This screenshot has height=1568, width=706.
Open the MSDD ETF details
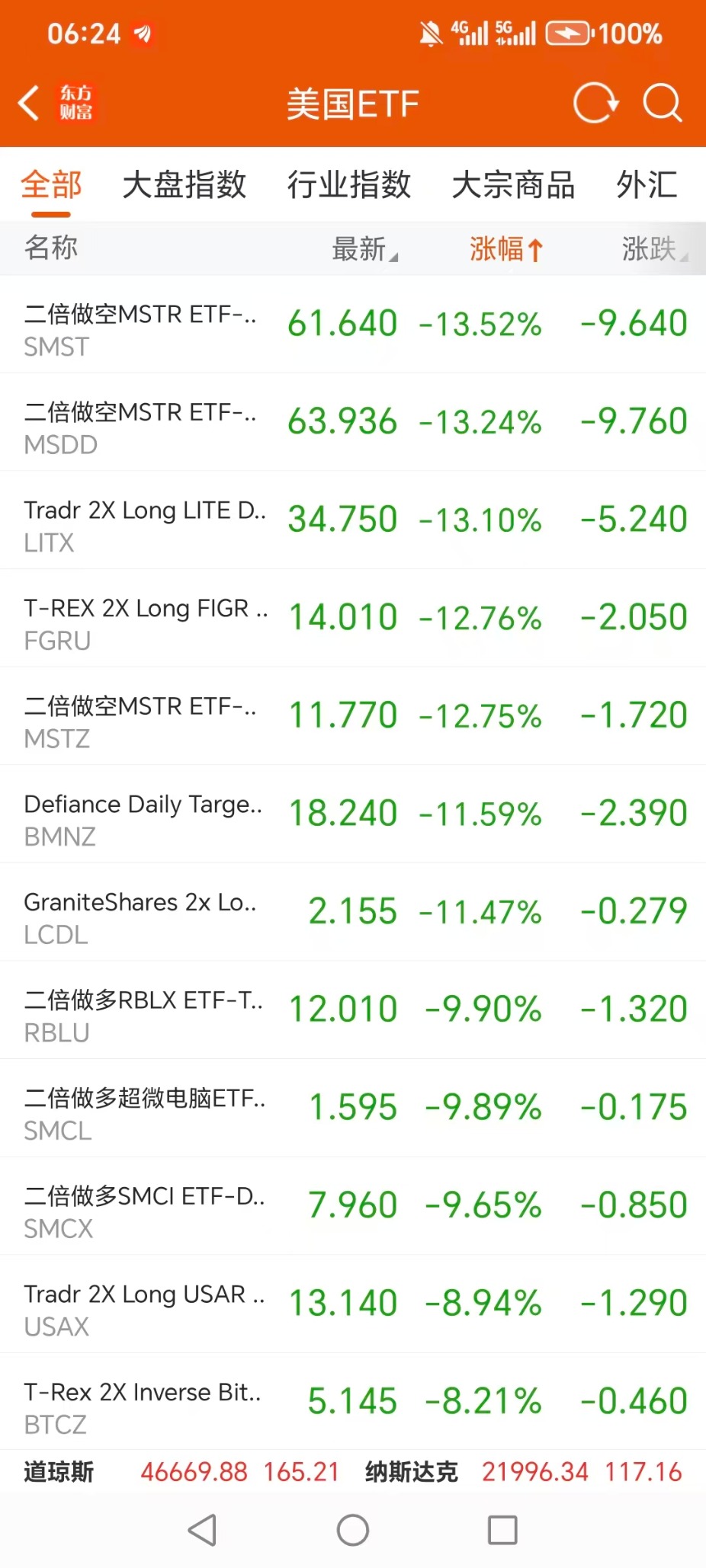353,422
